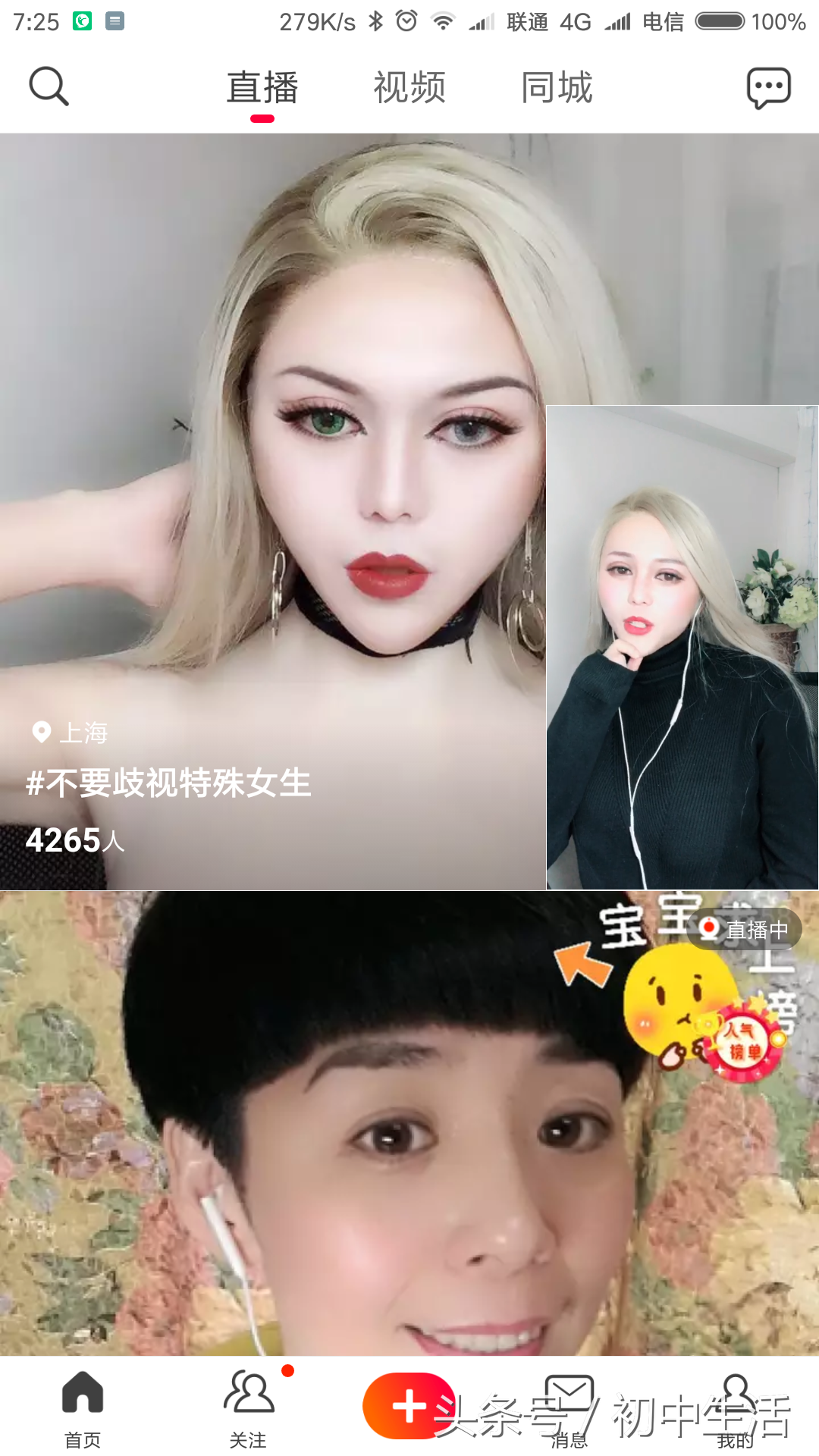
Task: Tap the red plus button to create content
Action: tap(409, 1405)
